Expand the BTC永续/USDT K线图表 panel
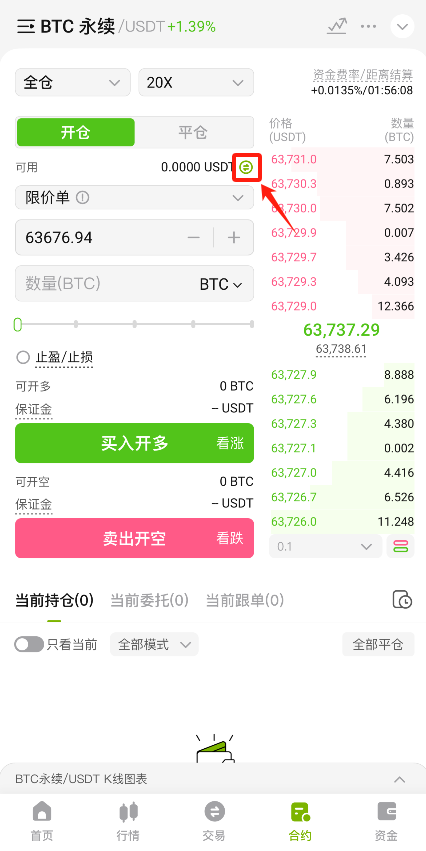 pyautogui.click(x=213, y=779)
